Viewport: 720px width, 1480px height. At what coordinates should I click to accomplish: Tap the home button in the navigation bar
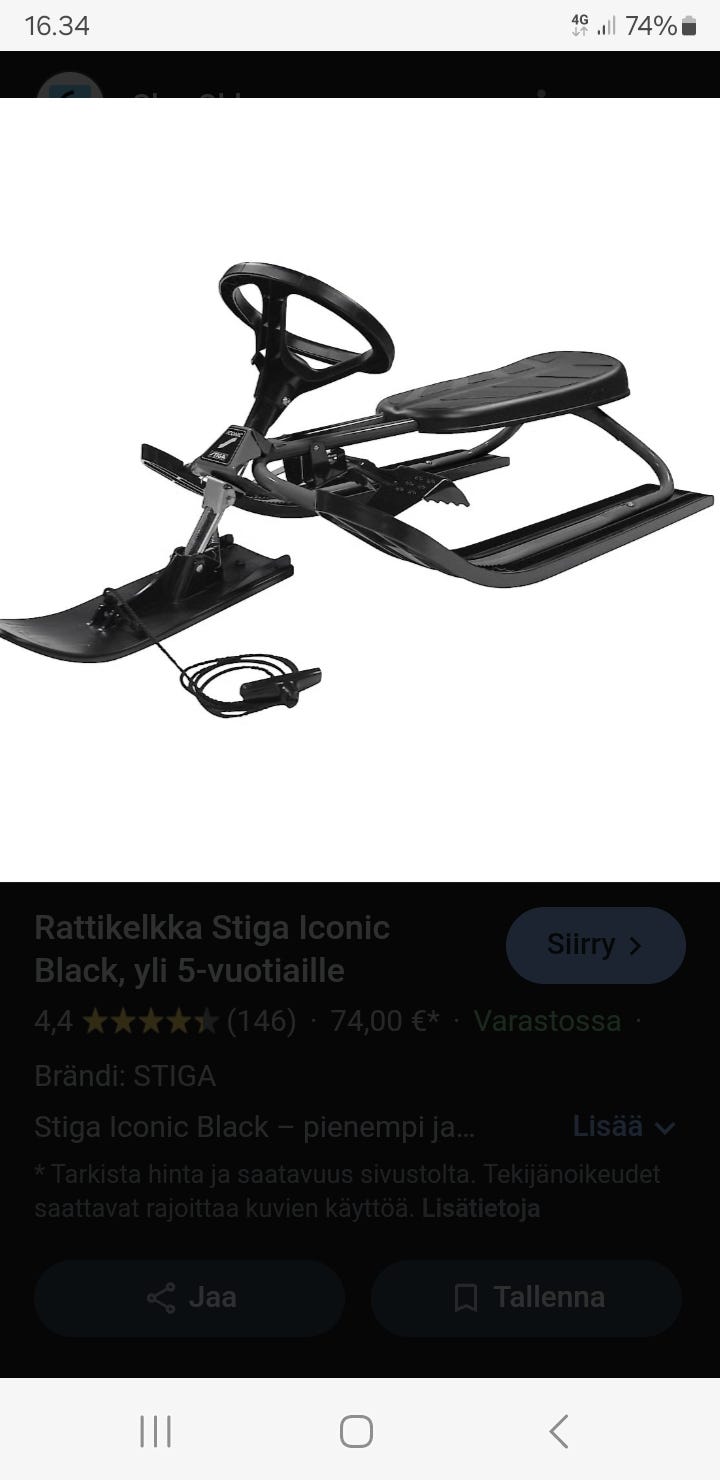click(x=355, y=1431)
